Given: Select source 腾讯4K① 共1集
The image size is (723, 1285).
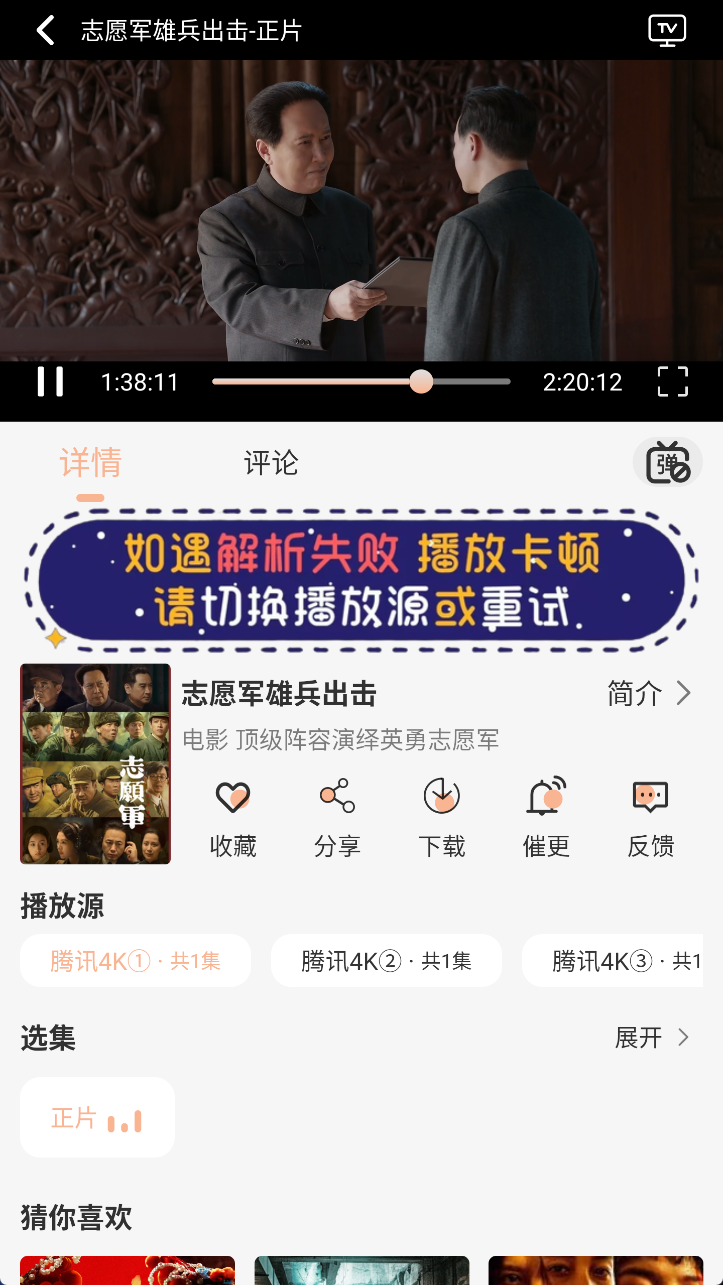Looking at the screenshot, I should [135, 961].
